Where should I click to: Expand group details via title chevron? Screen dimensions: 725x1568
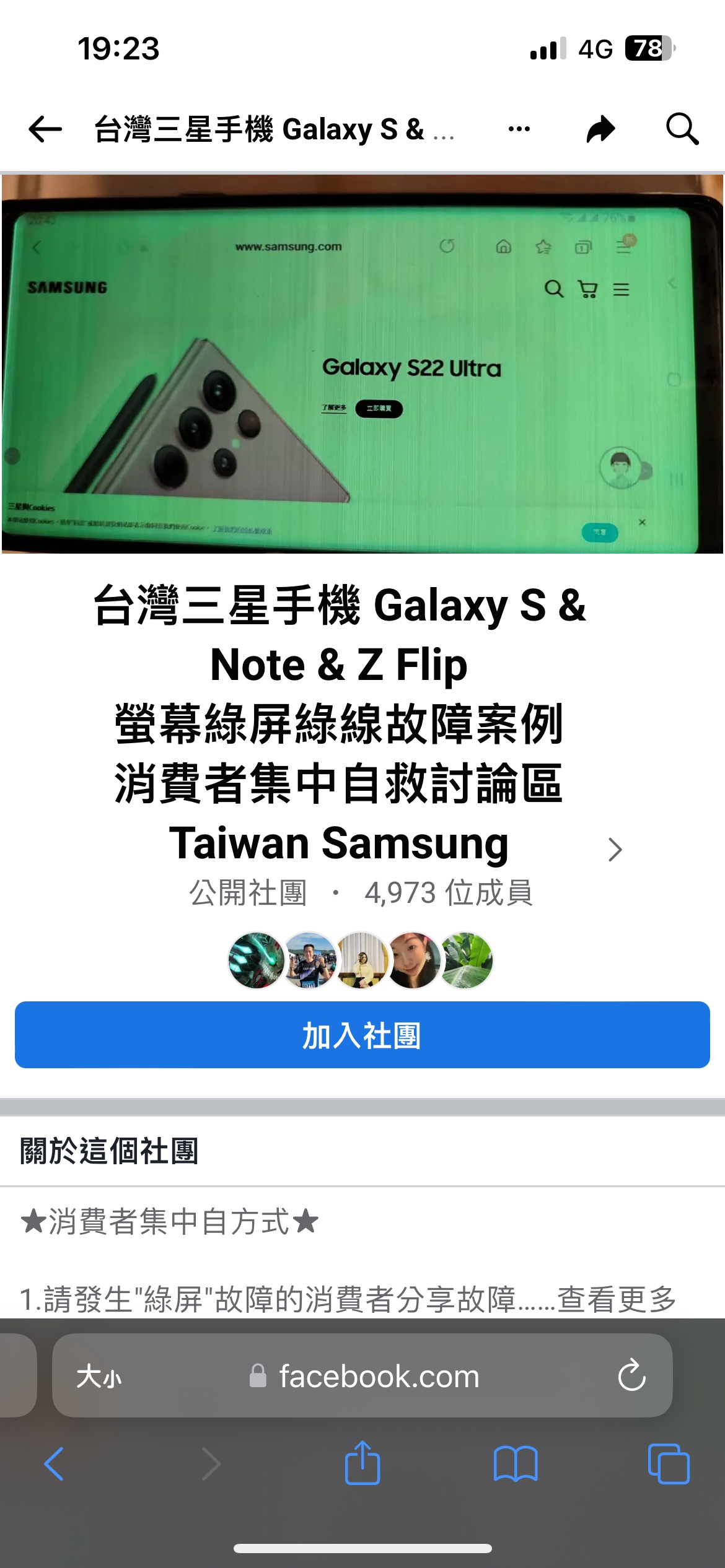point(614,849)
